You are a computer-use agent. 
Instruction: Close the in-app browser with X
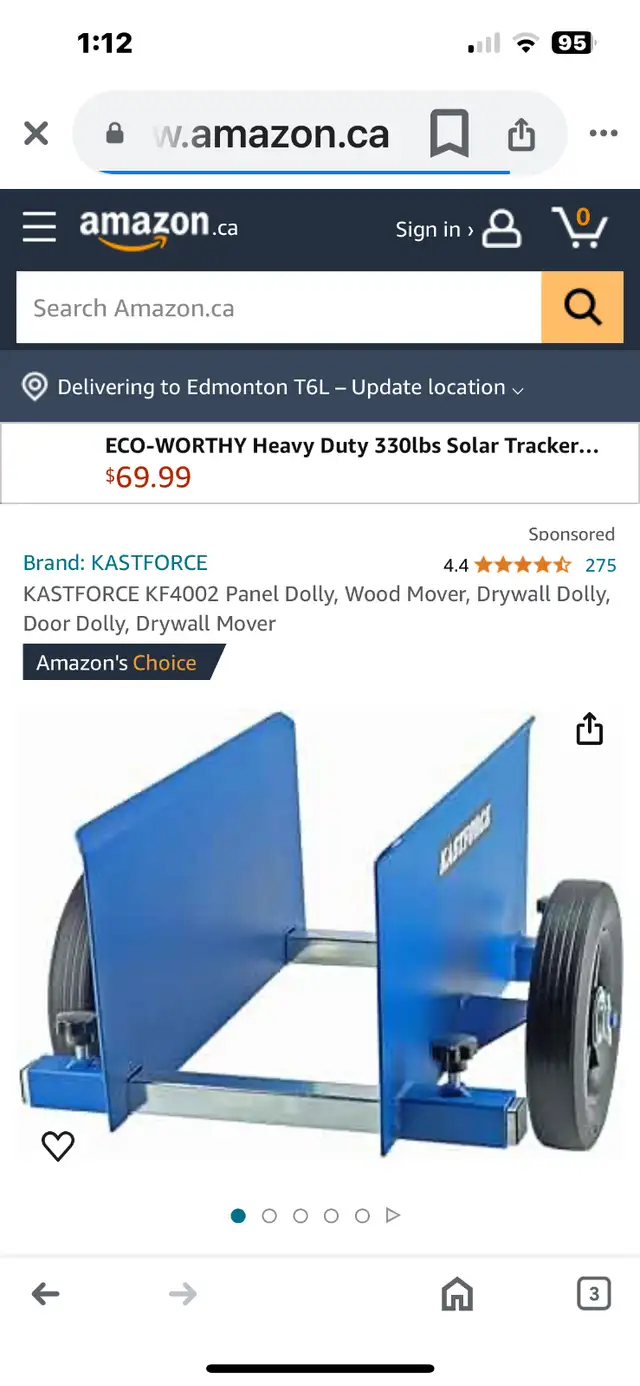pos(36,133)
